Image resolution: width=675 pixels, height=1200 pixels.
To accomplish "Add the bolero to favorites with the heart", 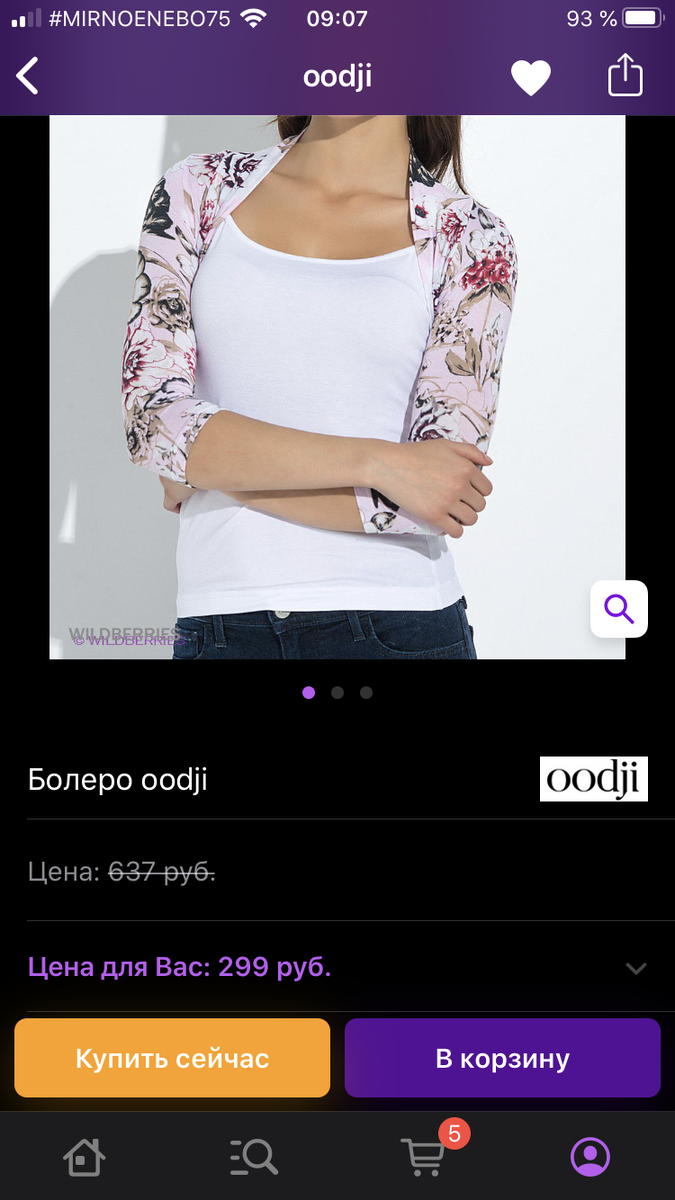I will pos(531,78).
